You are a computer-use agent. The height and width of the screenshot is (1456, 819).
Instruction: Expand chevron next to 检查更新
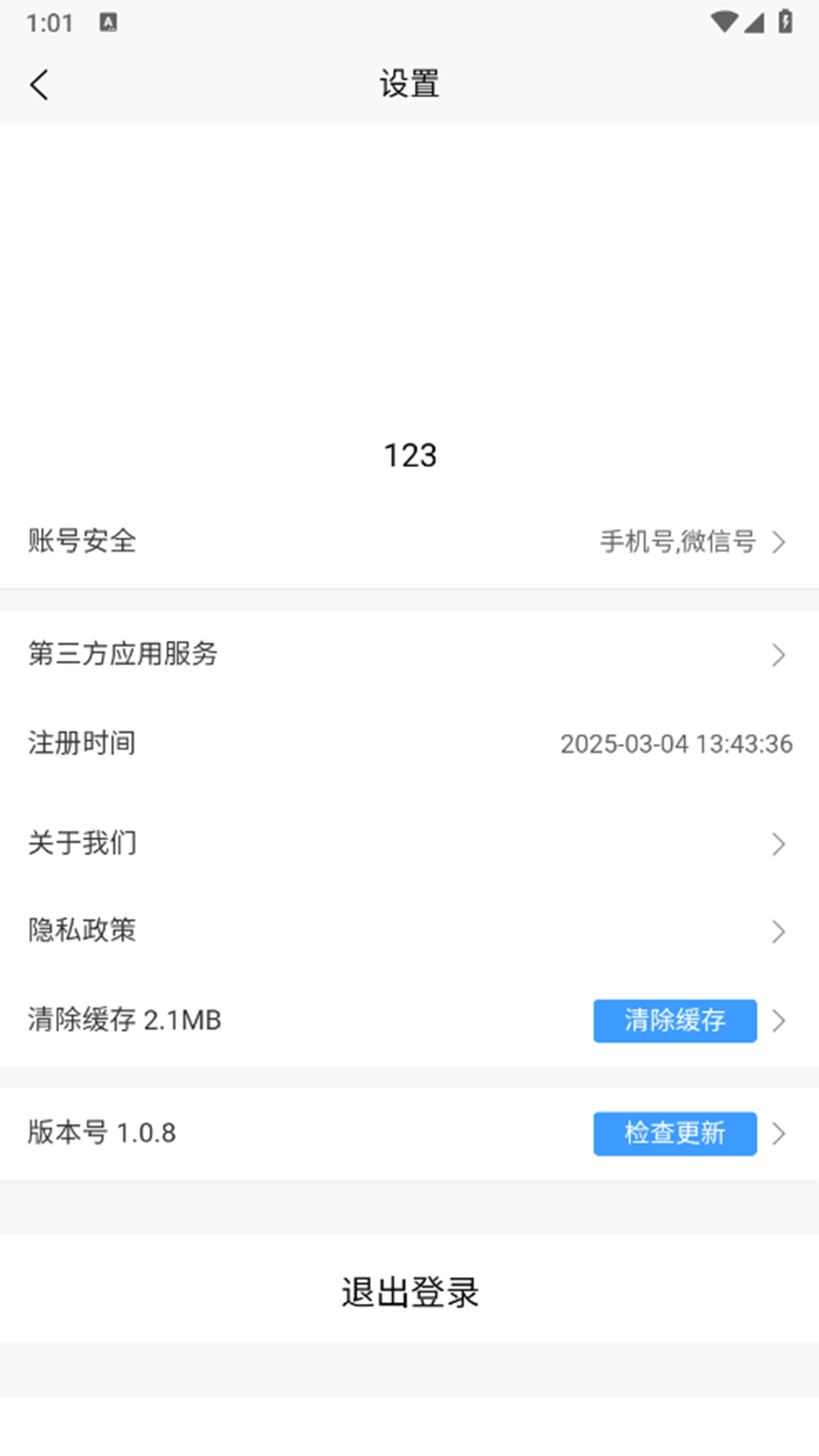click(x=779, y=1134)
